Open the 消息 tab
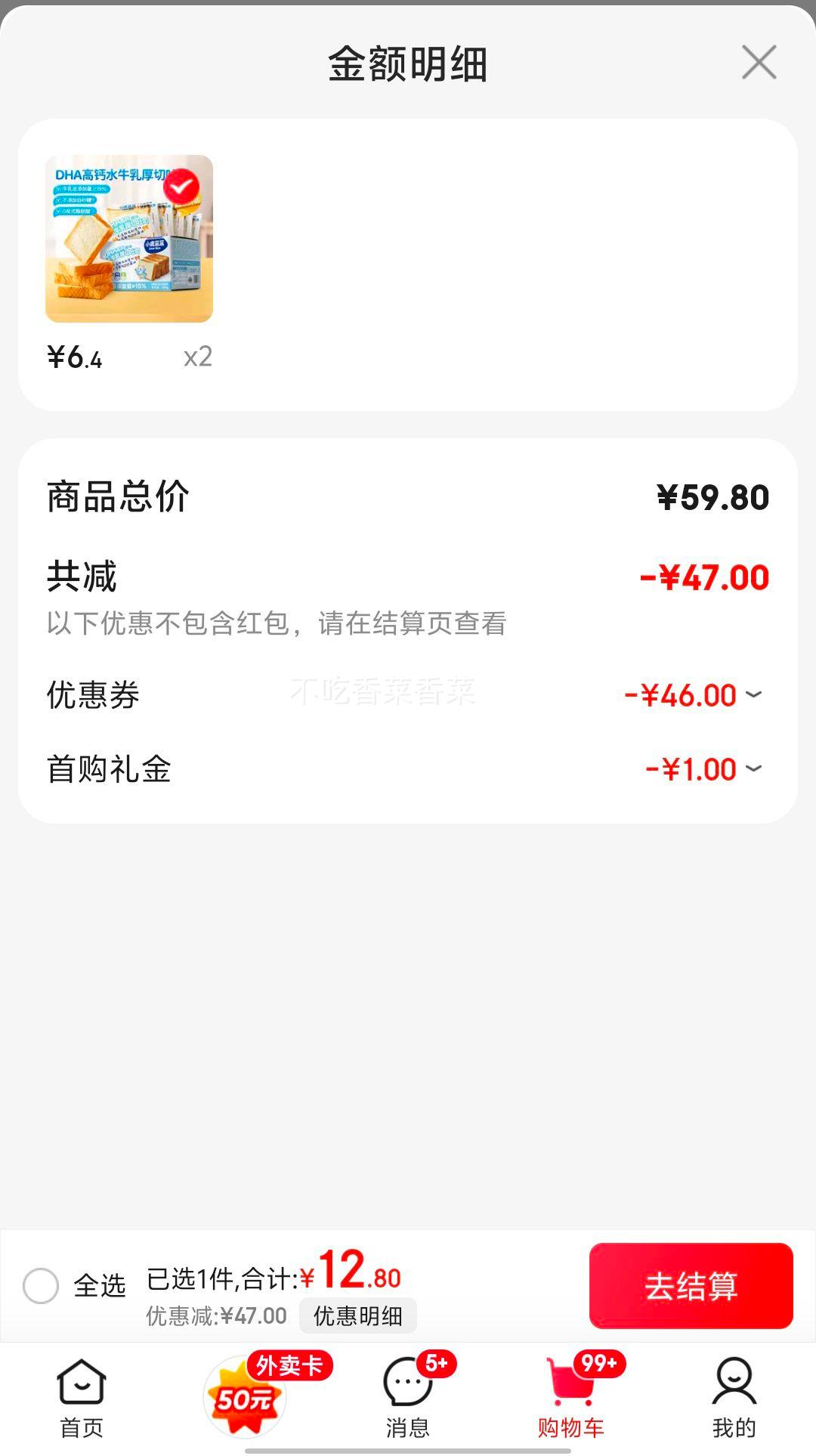 click(x=408, y=1399)
